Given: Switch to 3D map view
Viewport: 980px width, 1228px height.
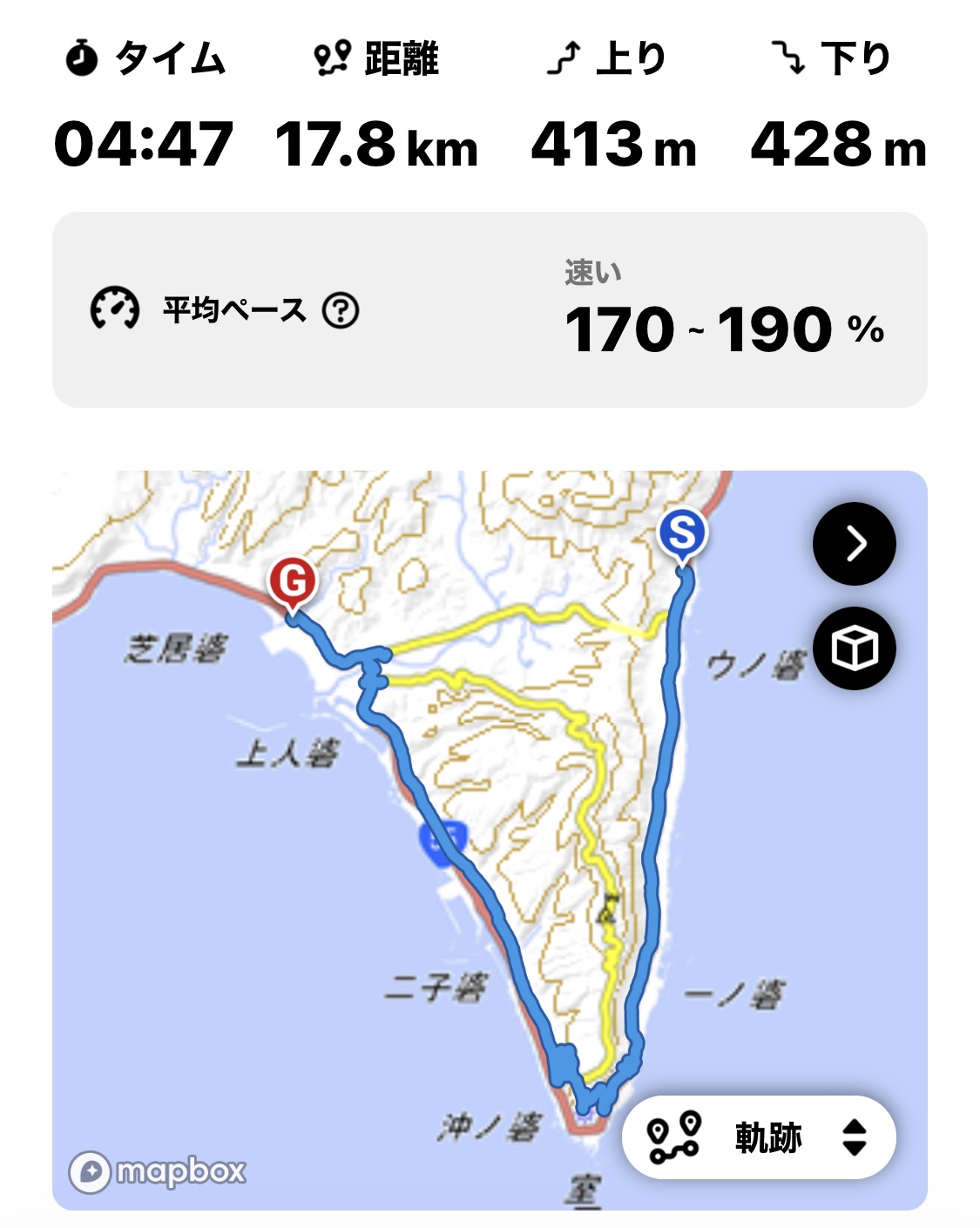Looking at the screenshot, I should 854,648.
